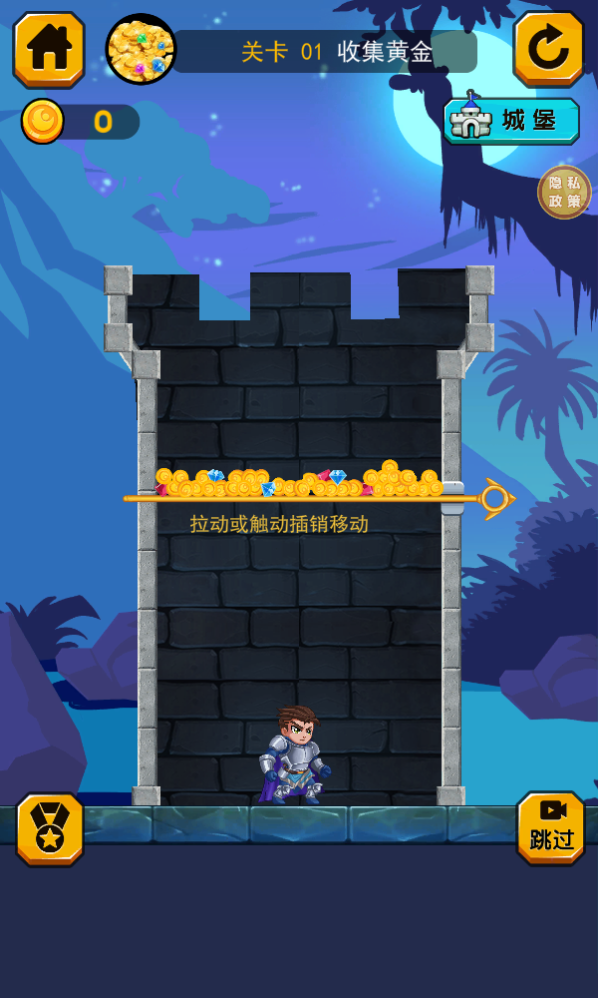Open the 城堡 castle button
Viewport: 598px width, 998px height.
pyautogui.click(x=511, y=120)
